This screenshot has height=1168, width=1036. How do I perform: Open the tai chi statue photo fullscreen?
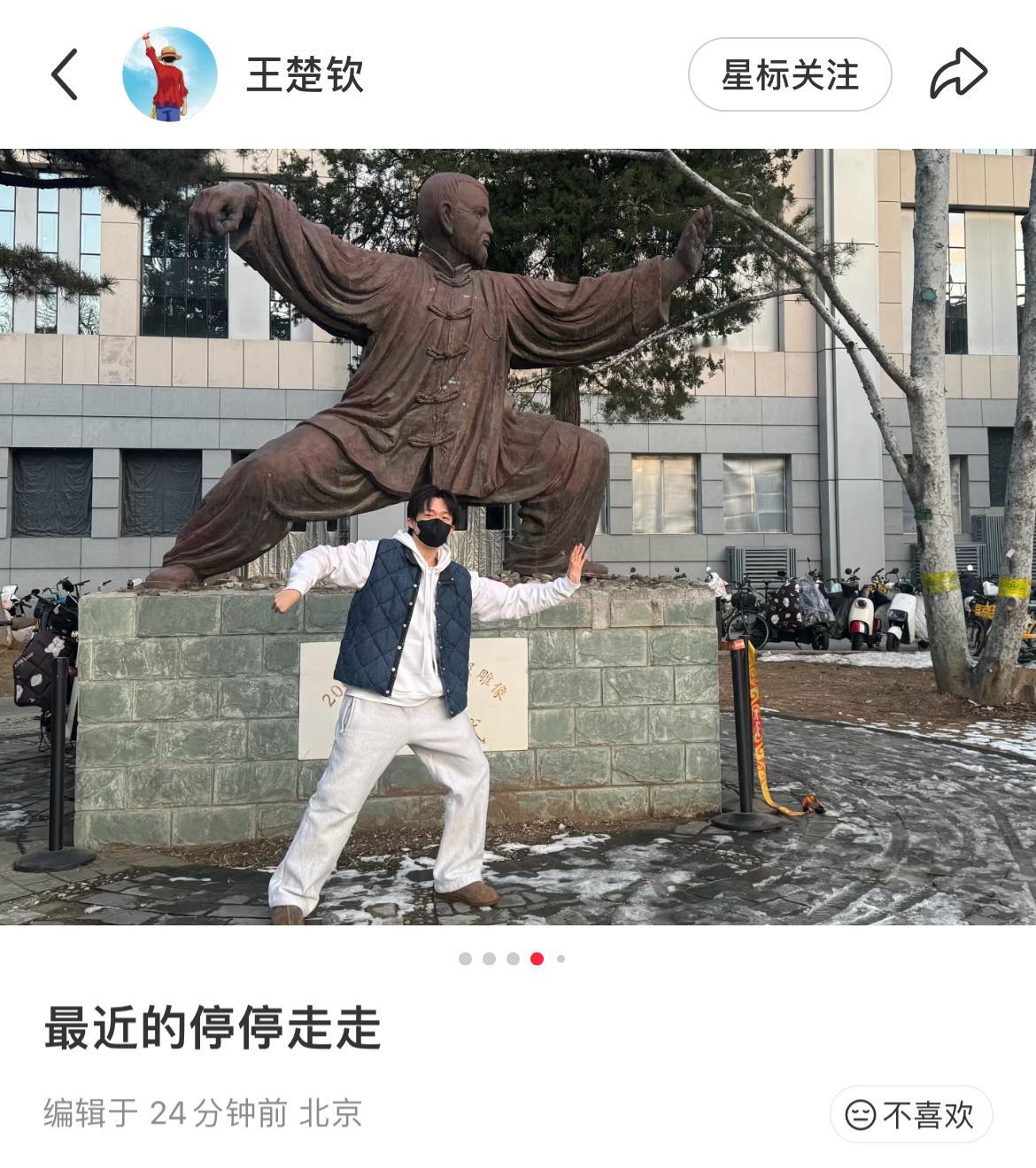tap(518, 531)
